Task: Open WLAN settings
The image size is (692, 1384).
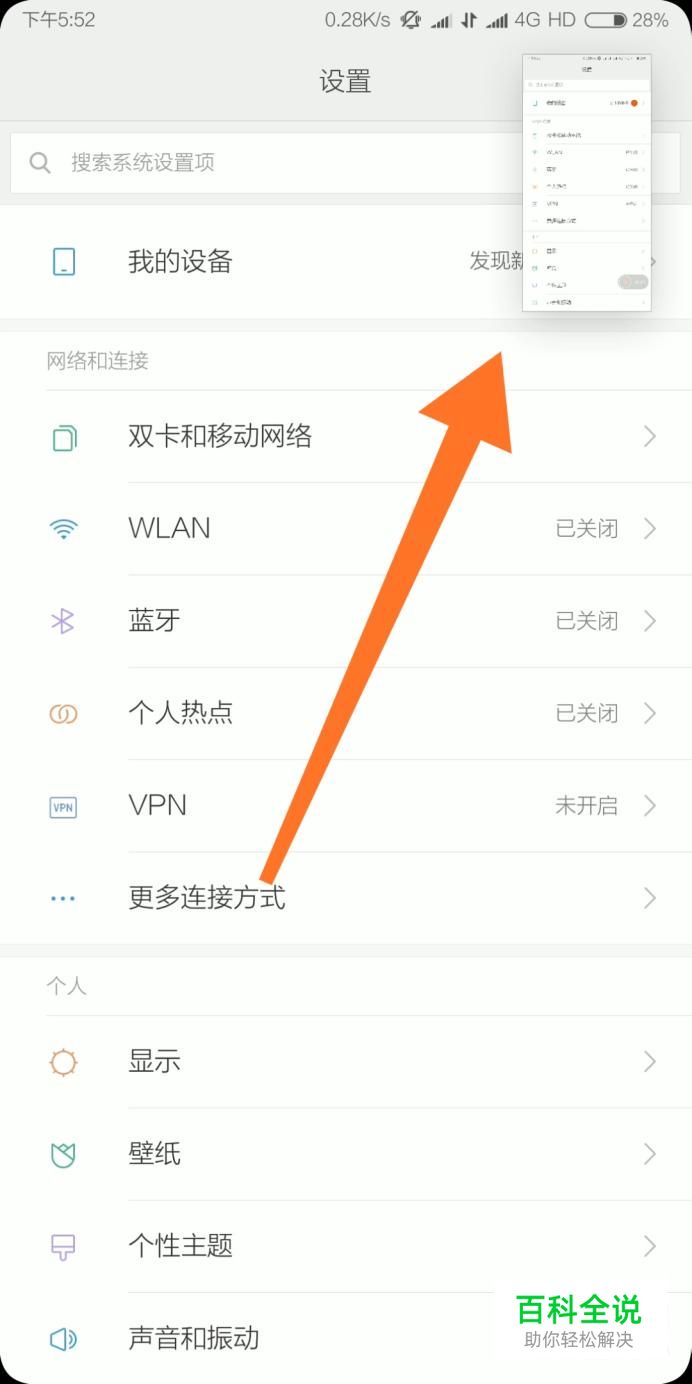Action: click(346, 529)
